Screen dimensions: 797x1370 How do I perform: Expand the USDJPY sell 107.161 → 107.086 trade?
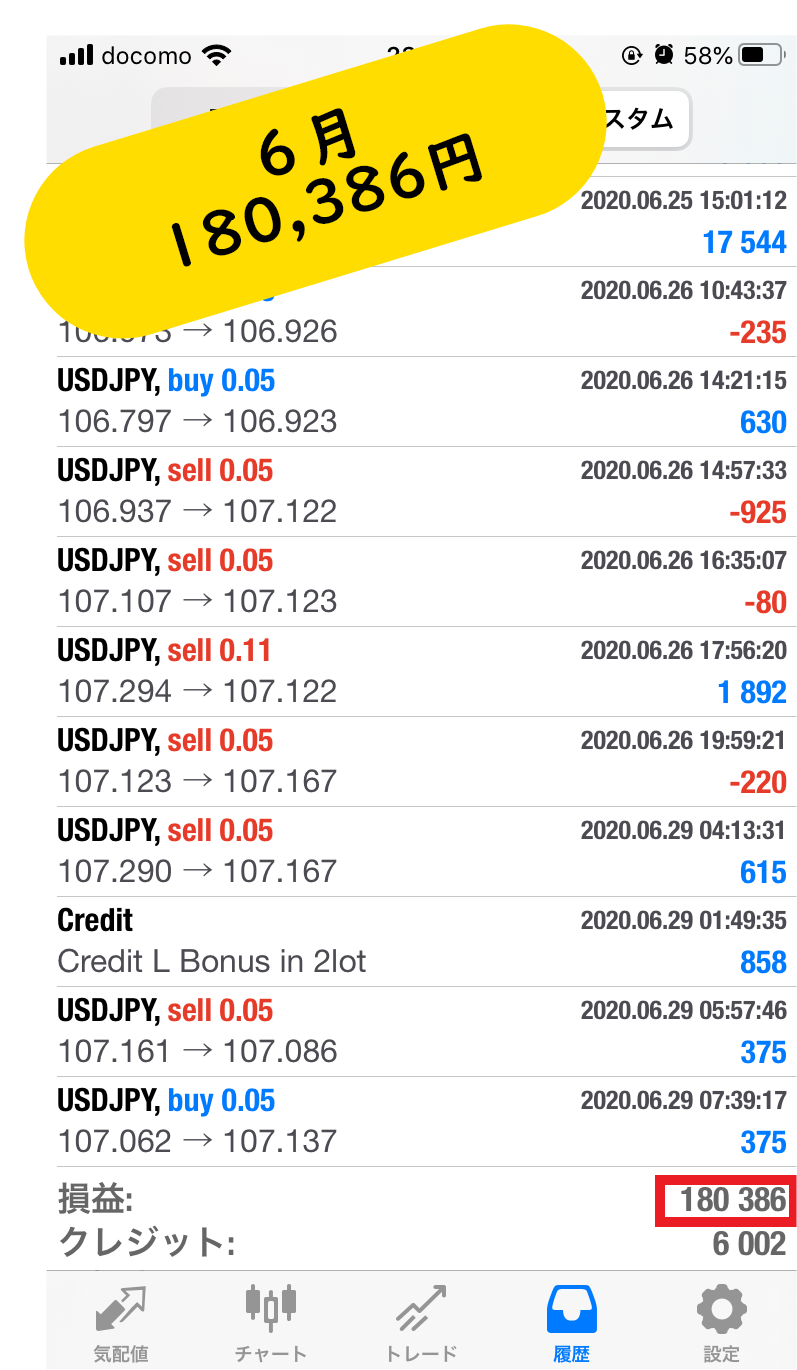pyautogui.click(x=421, y=1032)
